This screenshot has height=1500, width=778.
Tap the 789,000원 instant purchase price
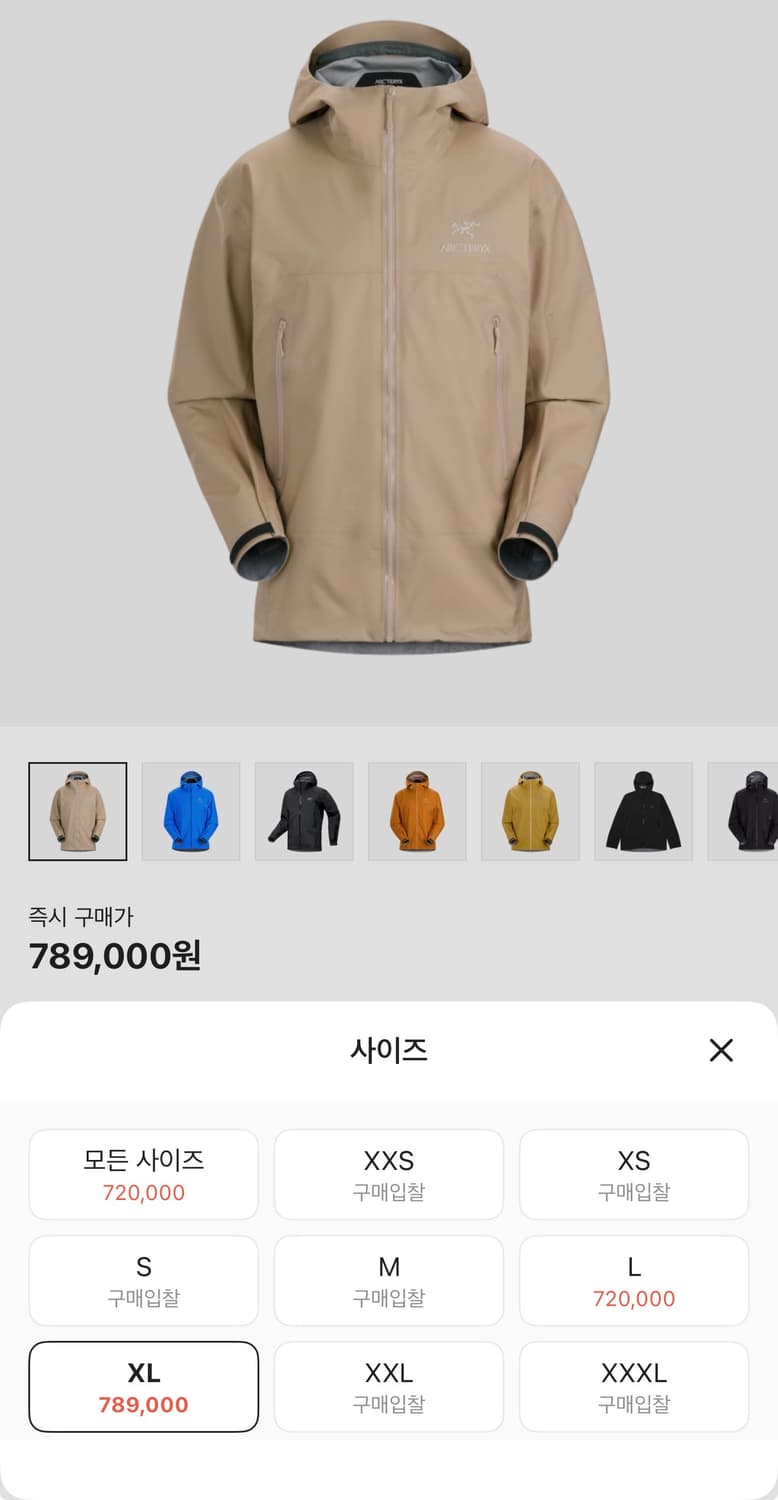113,956
